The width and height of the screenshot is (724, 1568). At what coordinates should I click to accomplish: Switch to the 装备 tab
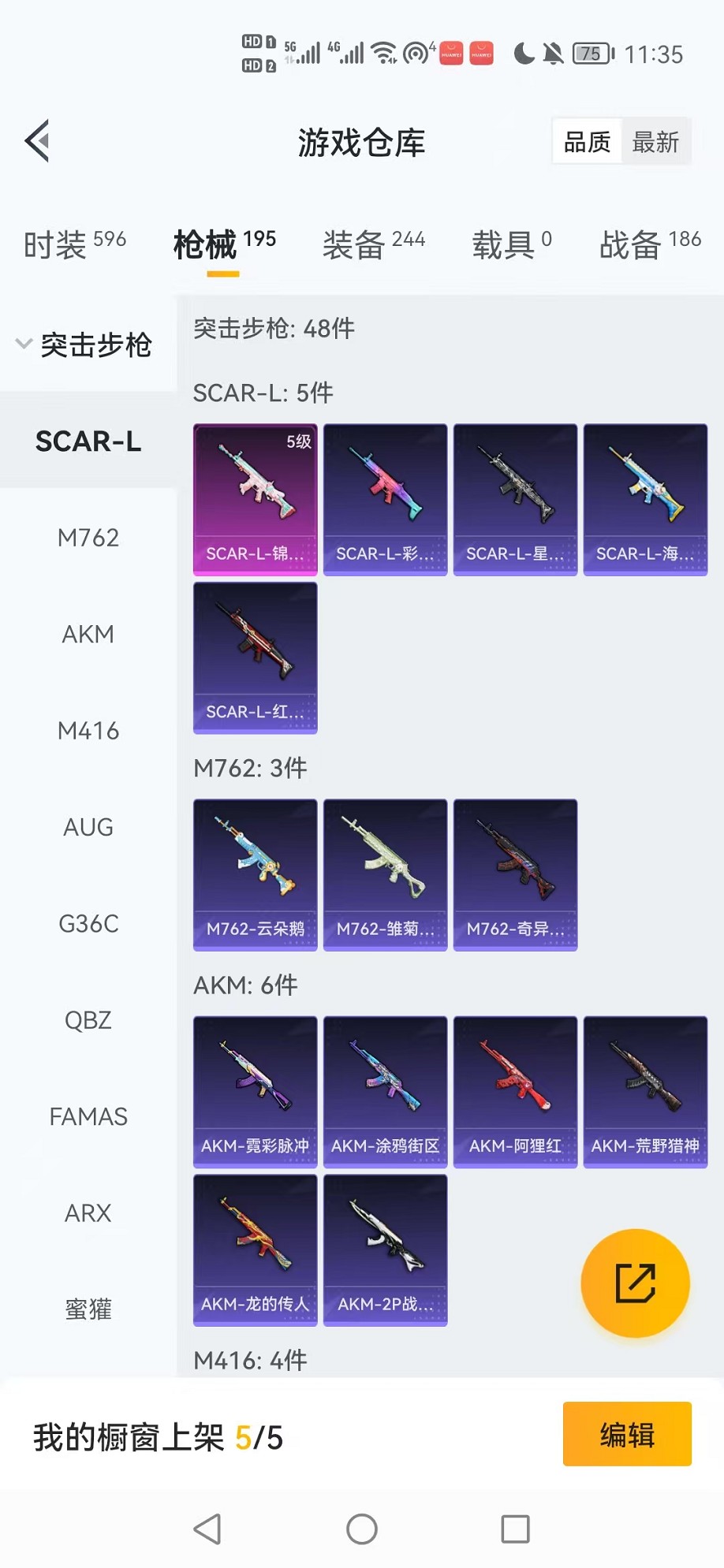click(373, 244)
